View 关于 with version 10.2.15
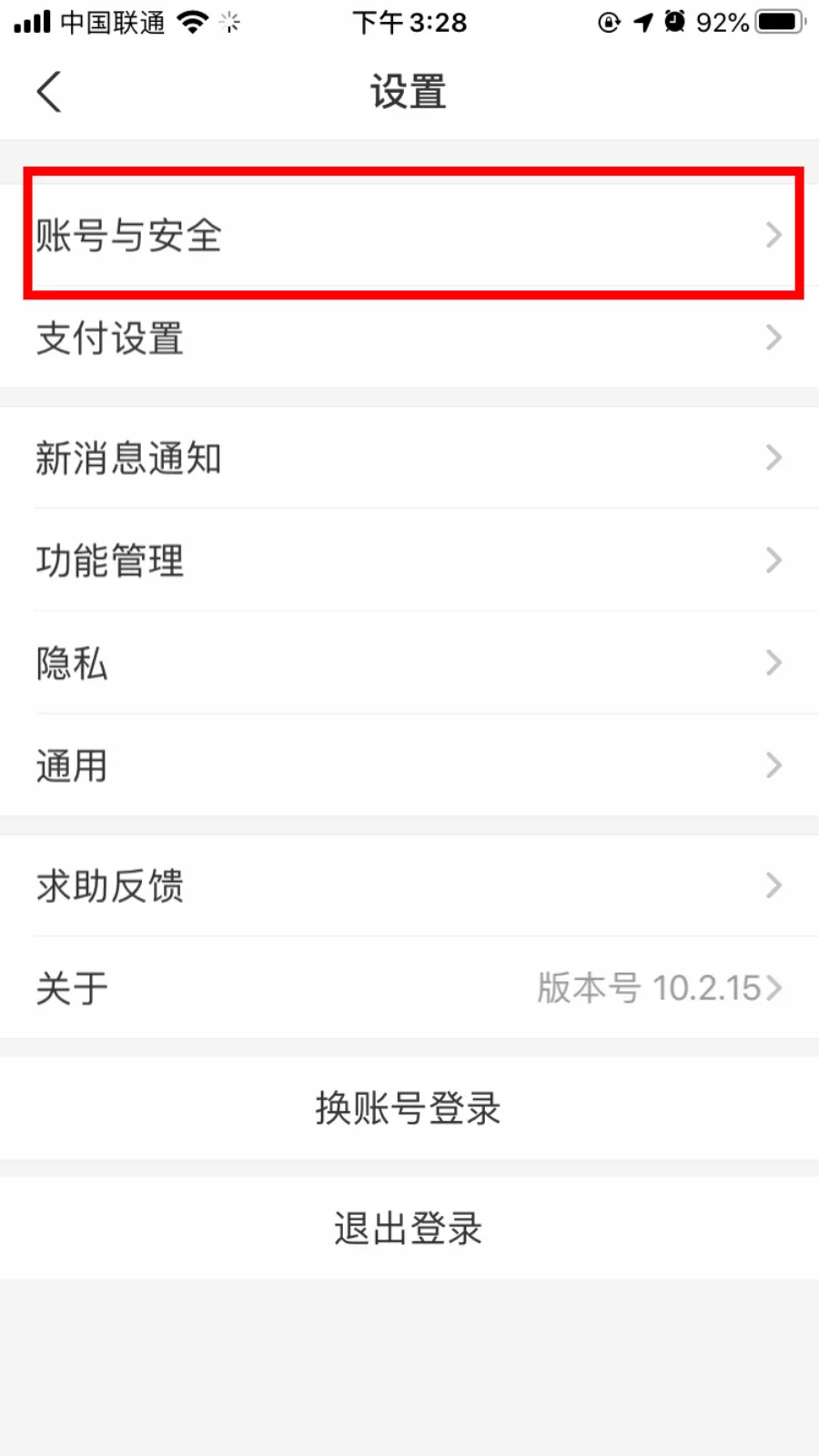The image size is (819, 1456). pos(409,987)
